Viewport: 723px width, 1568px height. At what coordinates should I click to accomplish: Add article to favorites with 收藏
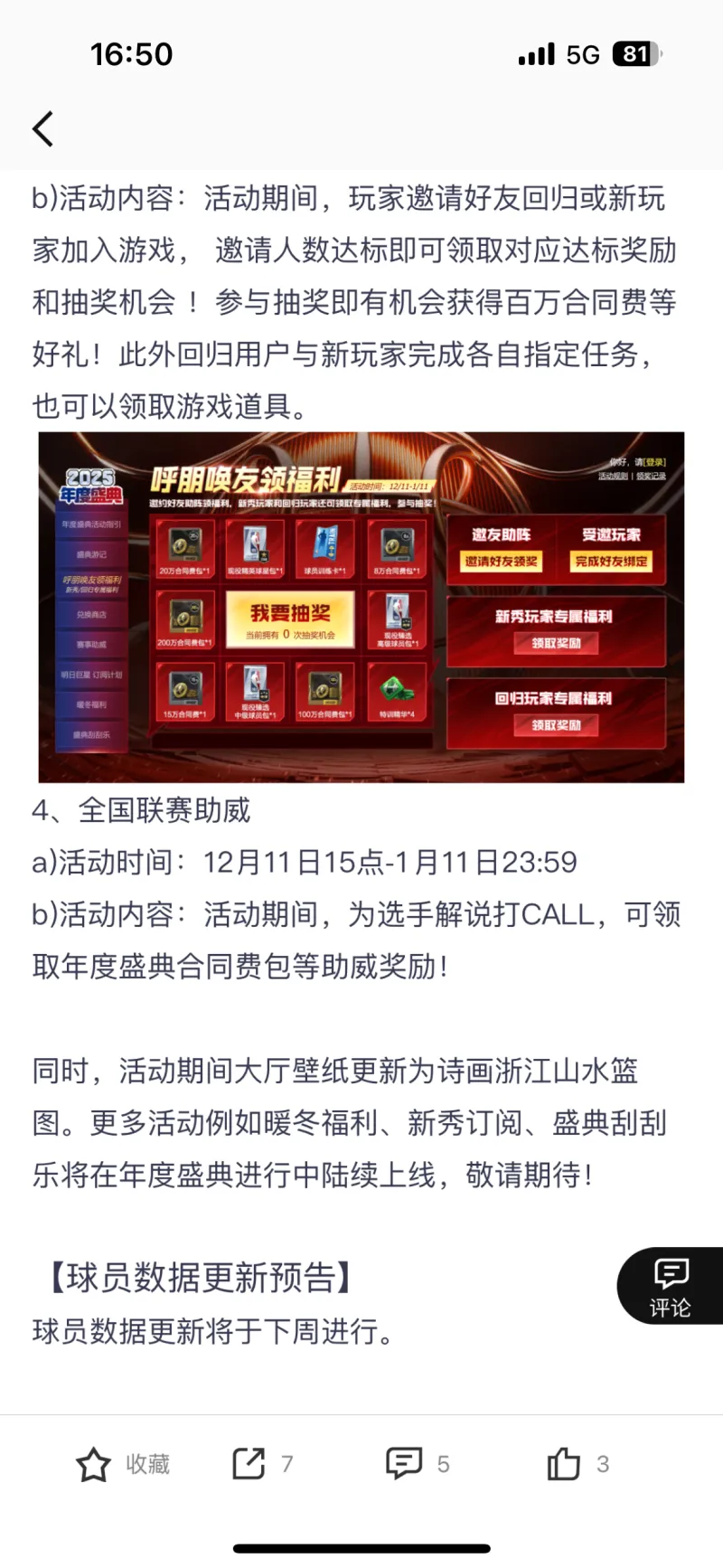click(x=123, y=1464)
